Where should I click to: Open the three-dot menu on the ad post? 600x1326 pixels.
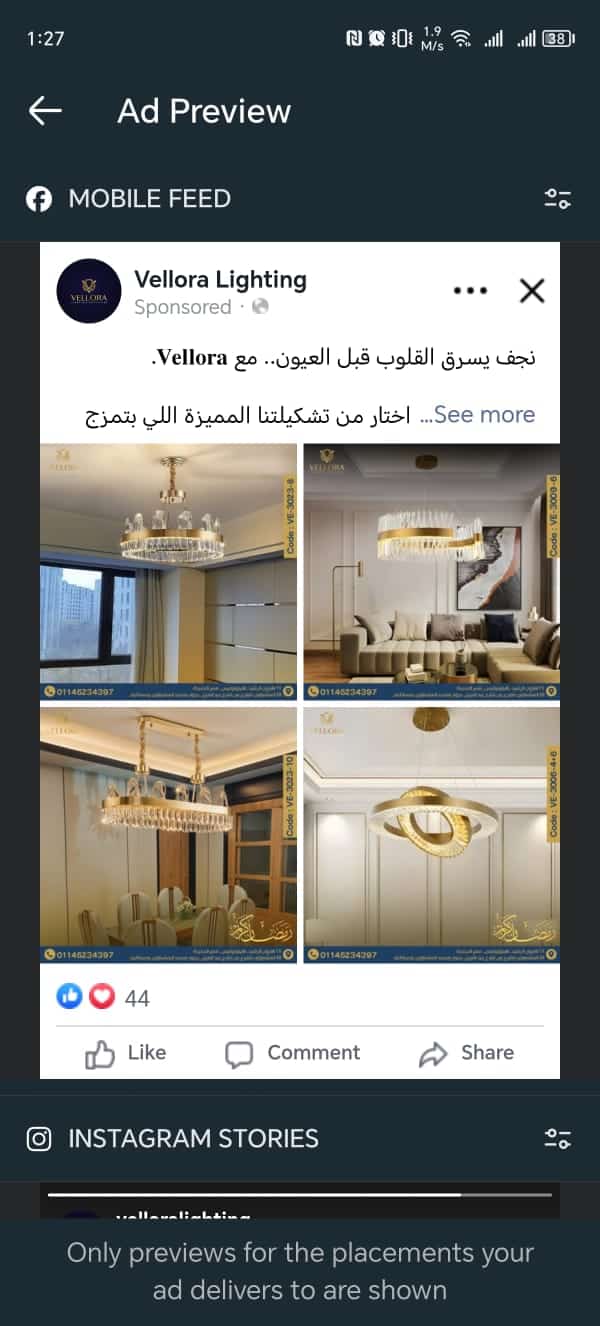469,291
